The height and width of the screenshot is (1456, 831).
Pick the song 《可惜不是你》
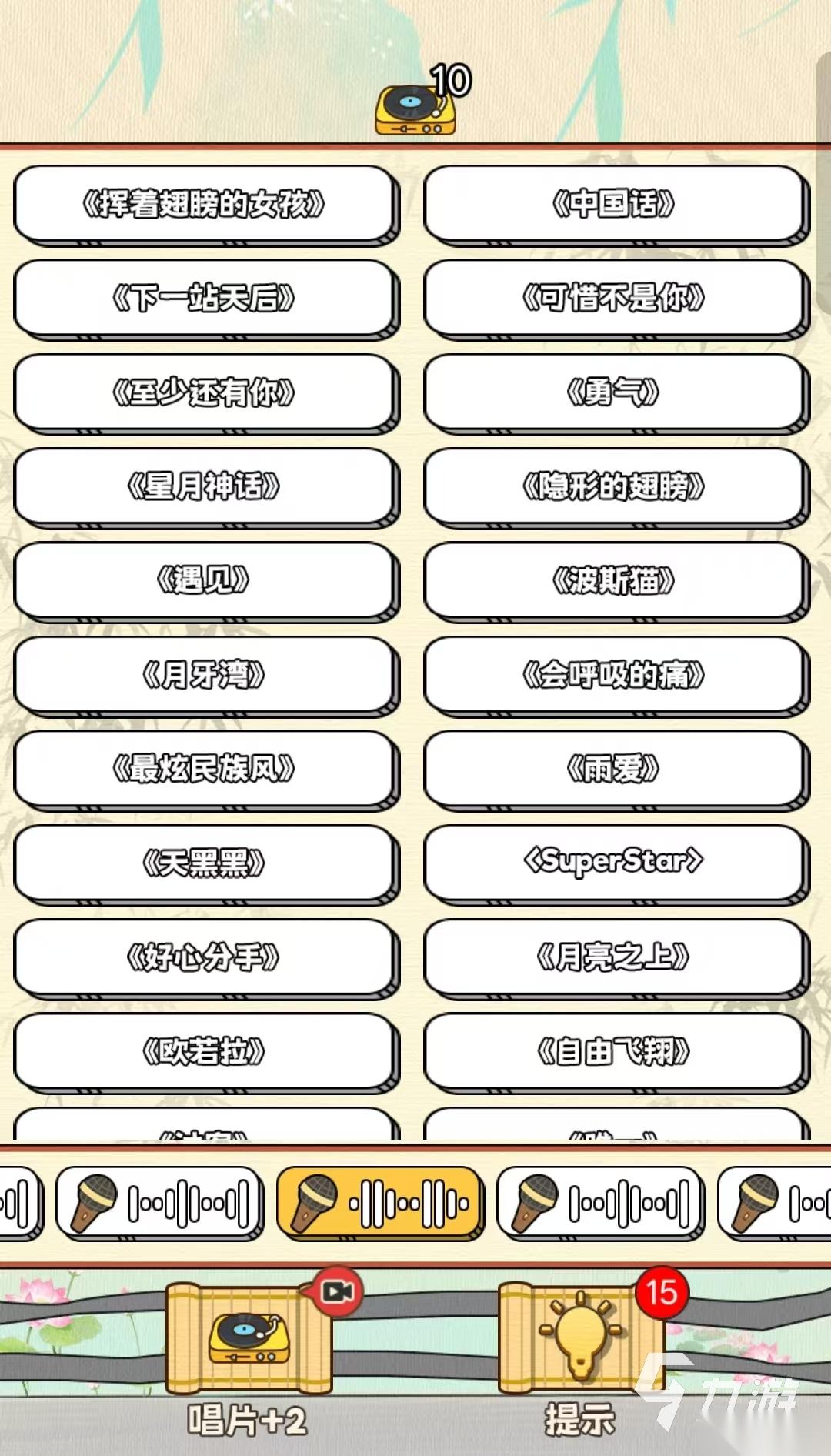click(x=616, y=299)
